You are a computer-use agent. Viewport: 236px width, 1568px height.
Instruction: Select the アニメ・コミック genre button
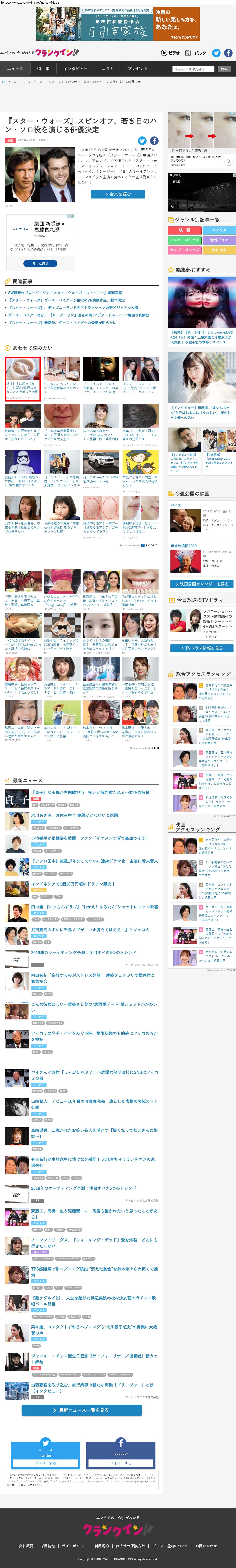185,240
